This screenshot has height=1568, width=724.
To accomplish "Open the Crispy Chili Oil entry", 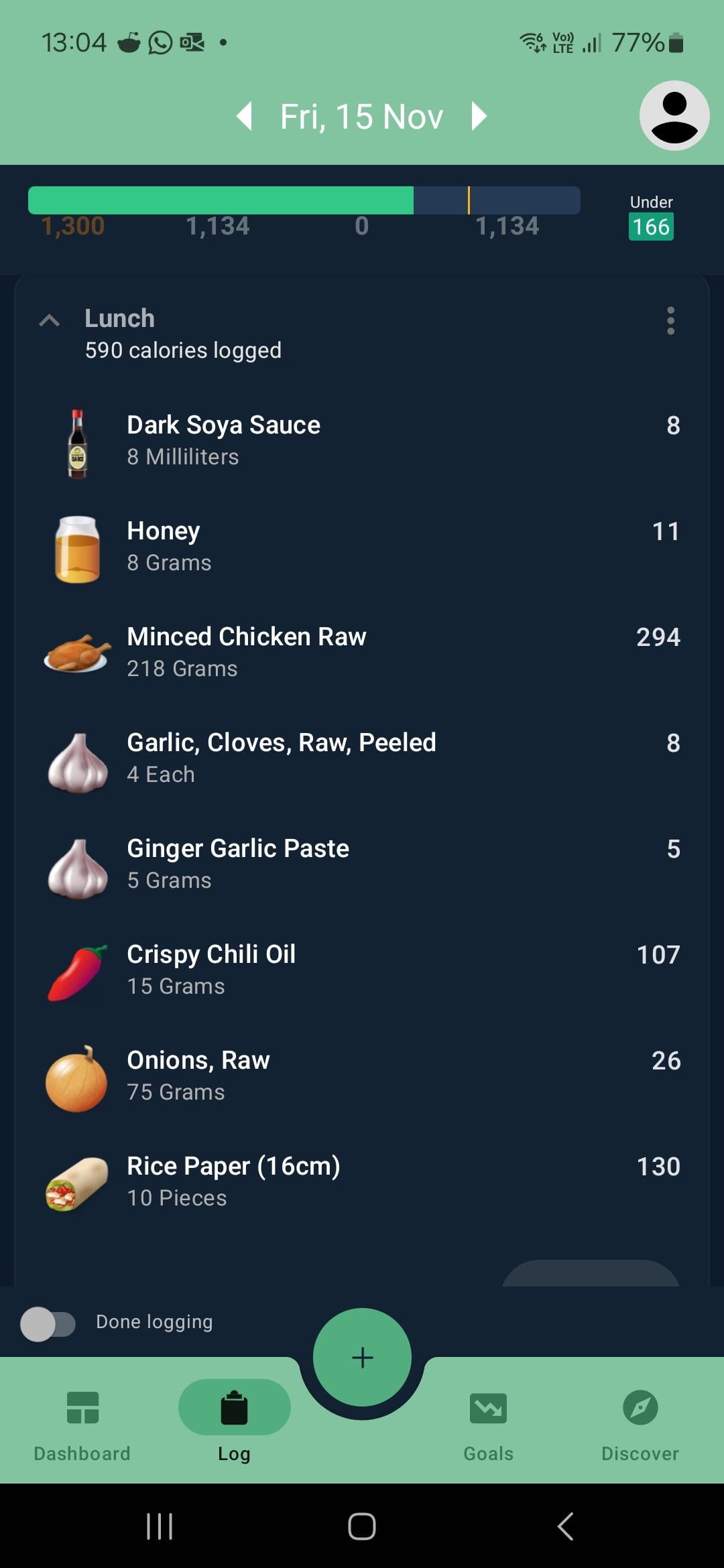I will pyautogui.click(x=362, y=970).
